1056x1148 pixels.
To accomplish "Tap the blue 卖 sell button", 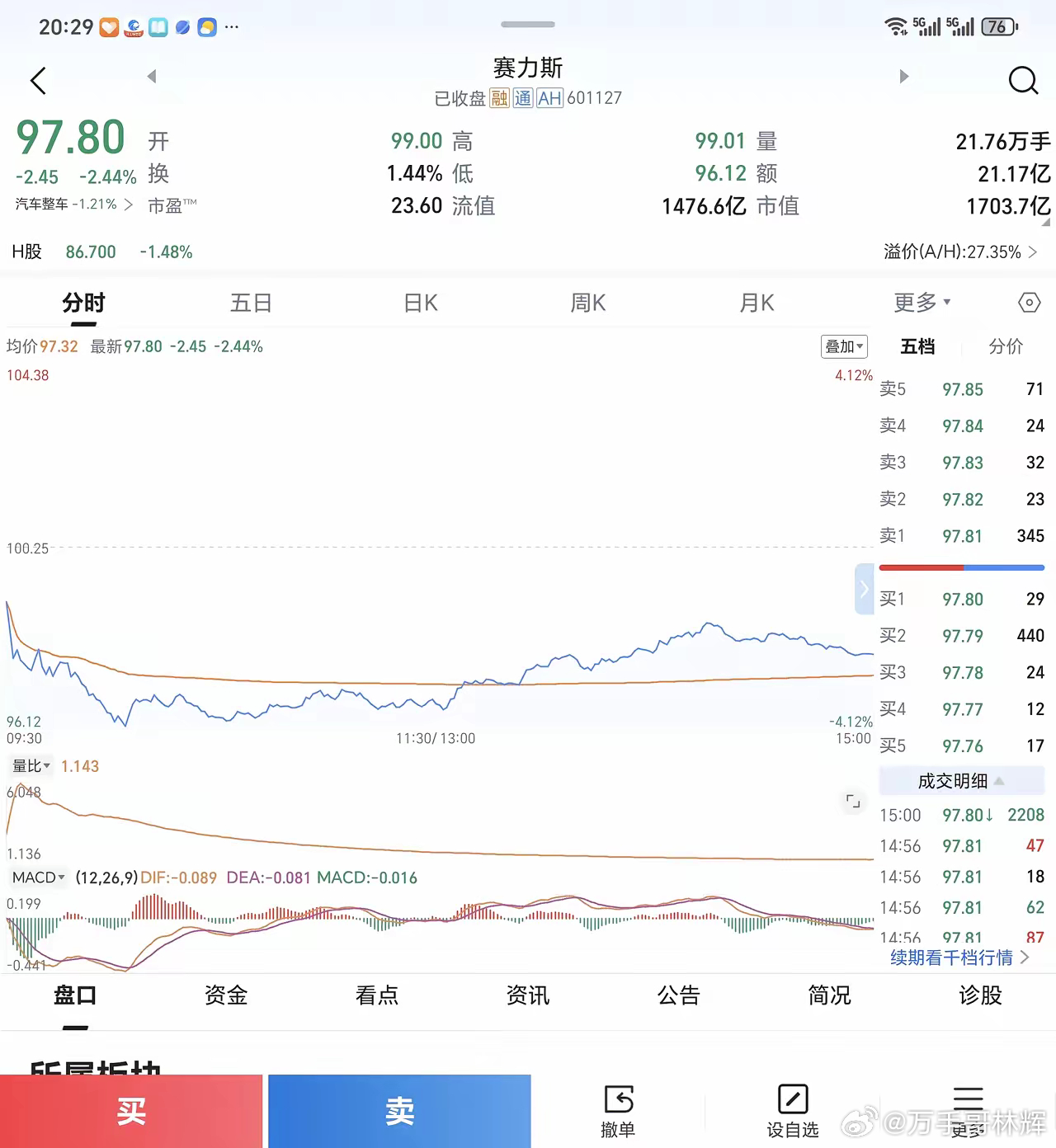I will pos(398,1111).
